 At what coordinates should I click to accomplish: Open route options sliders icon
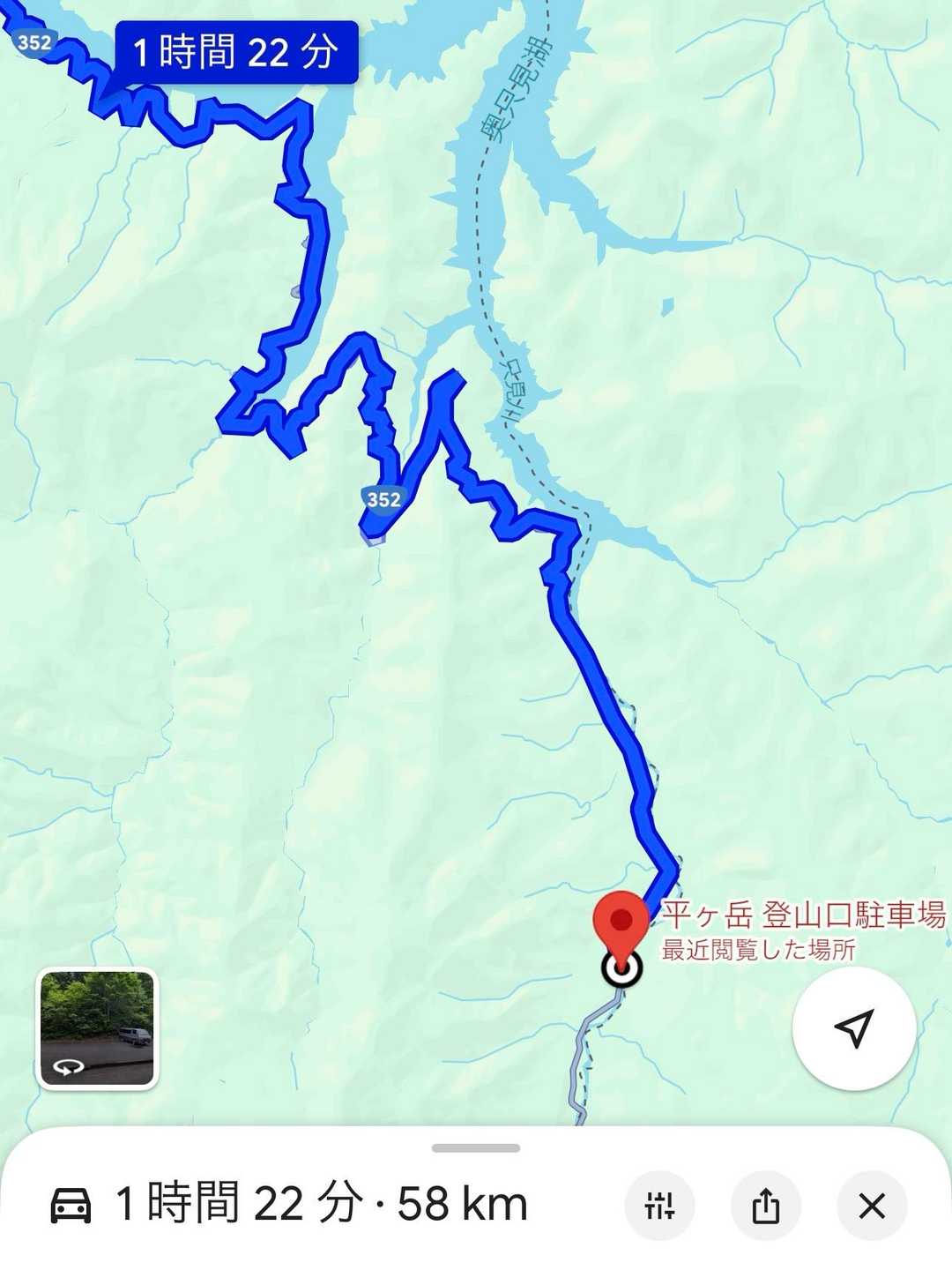tap(659, 1206)
